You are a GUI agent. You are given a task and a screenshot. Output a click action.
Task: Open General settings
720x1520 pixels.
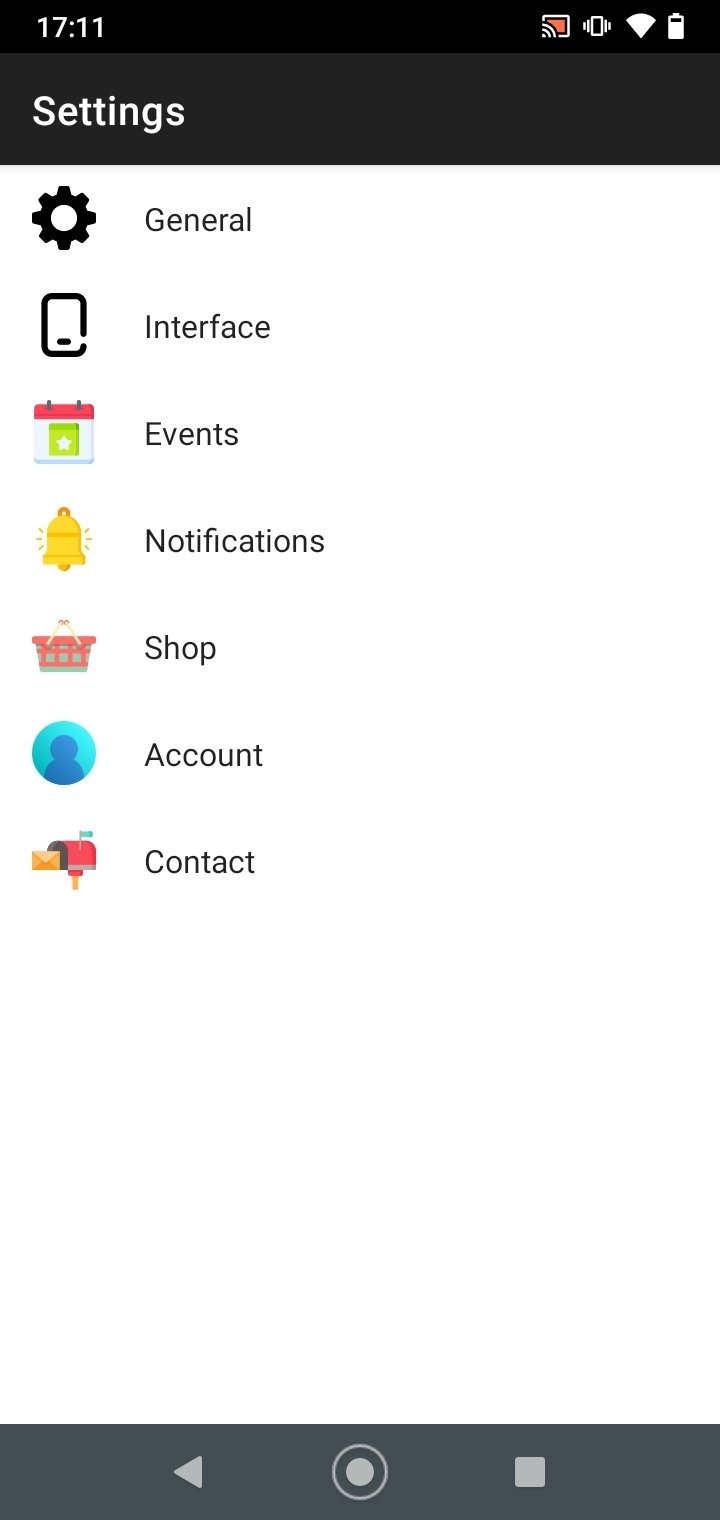[x=360, y=219]
